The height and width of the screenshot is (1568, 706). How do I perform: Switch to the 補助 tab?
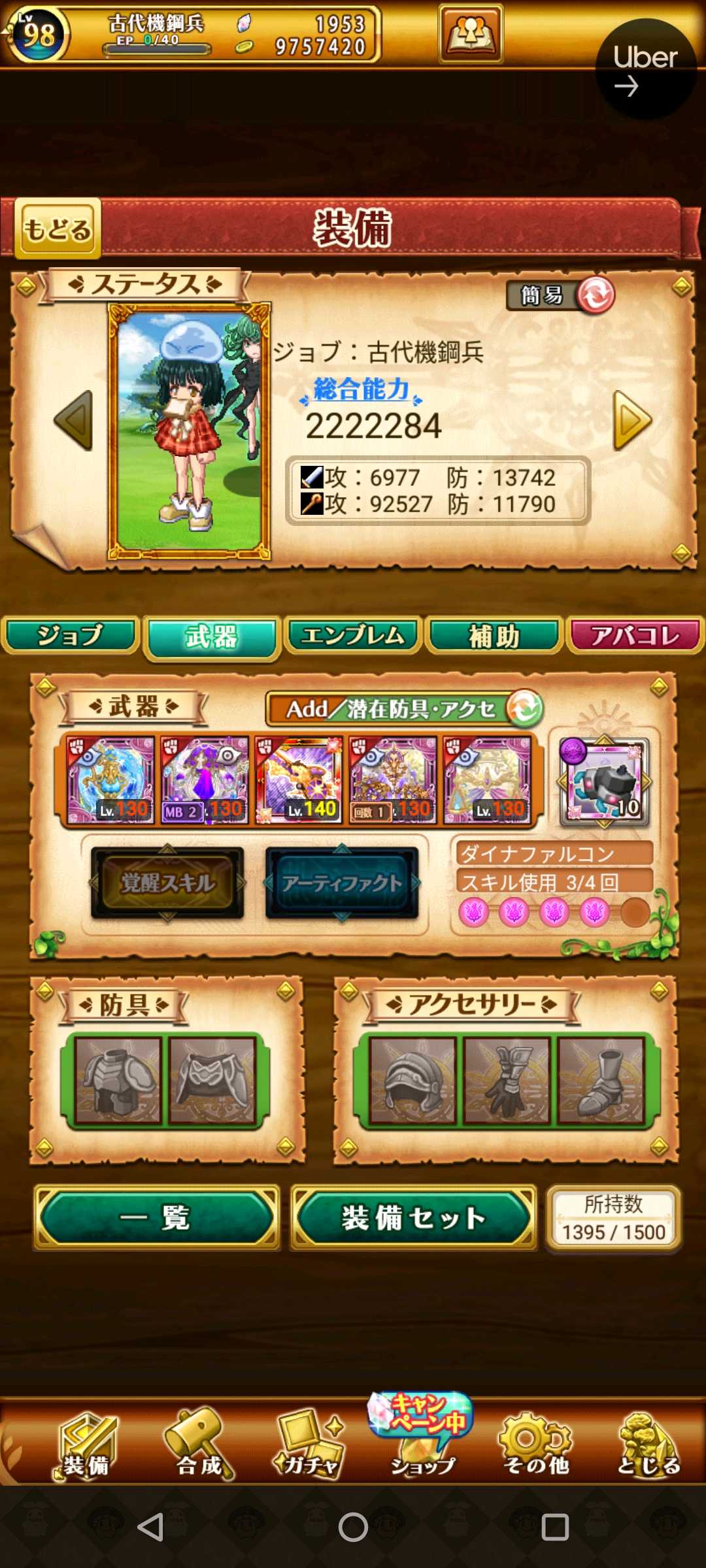coord(494,636)
